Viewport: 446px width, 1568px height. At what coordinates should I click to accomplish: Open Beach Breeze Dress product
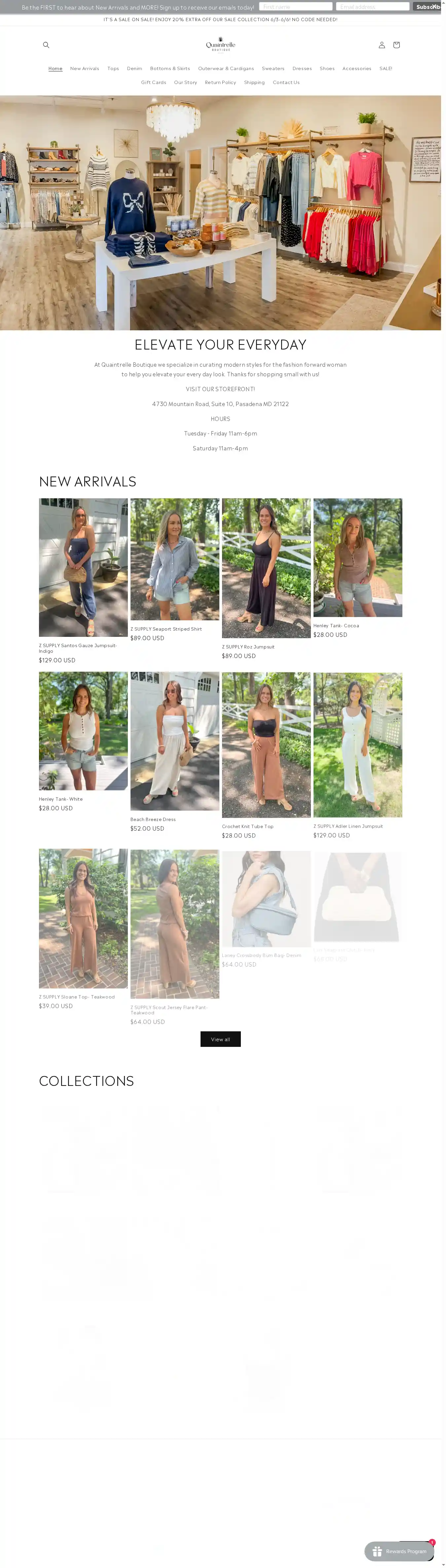[x=175, y=741]
